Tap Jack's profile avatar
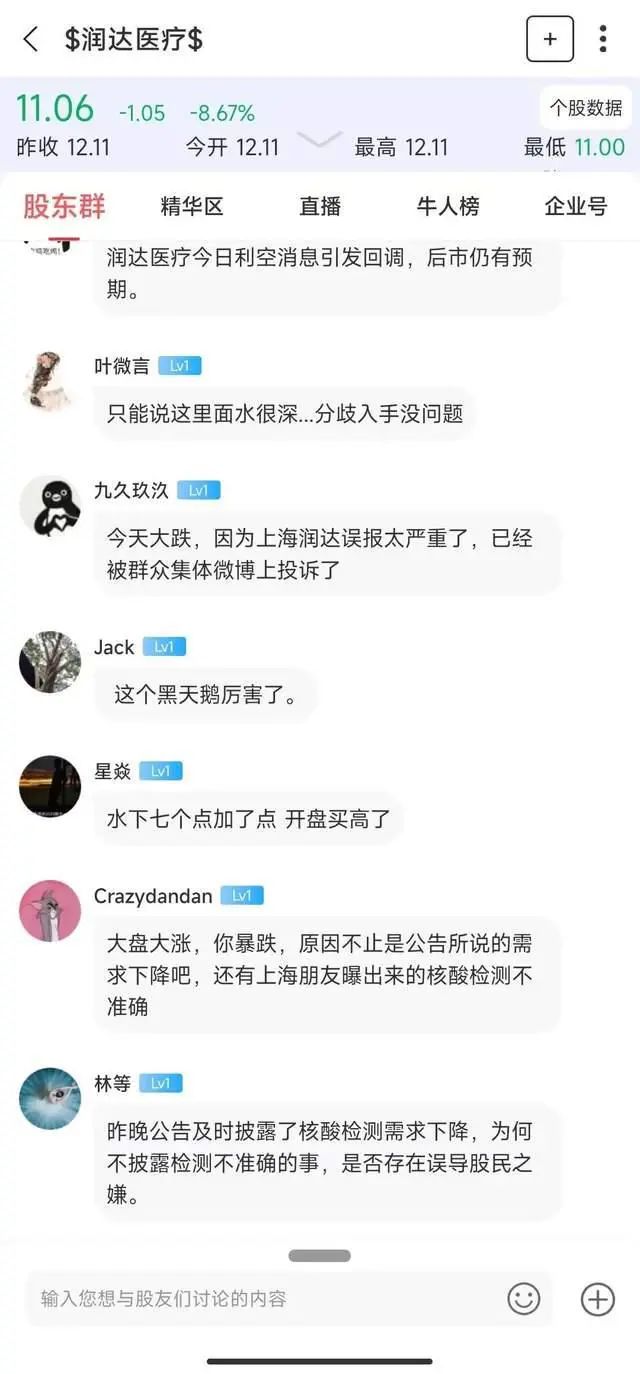Screen dimensions: 640x1374 (x=50, y=662)
